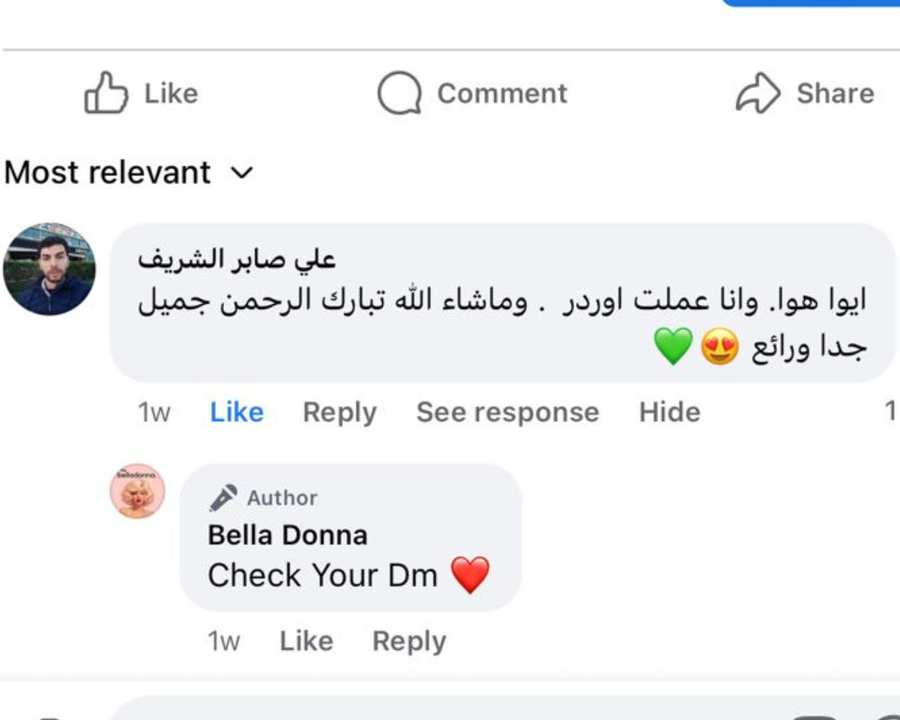Hide the comment by علي صابر الشريف
Screen dimensions: 900x720
click(670, 412)
